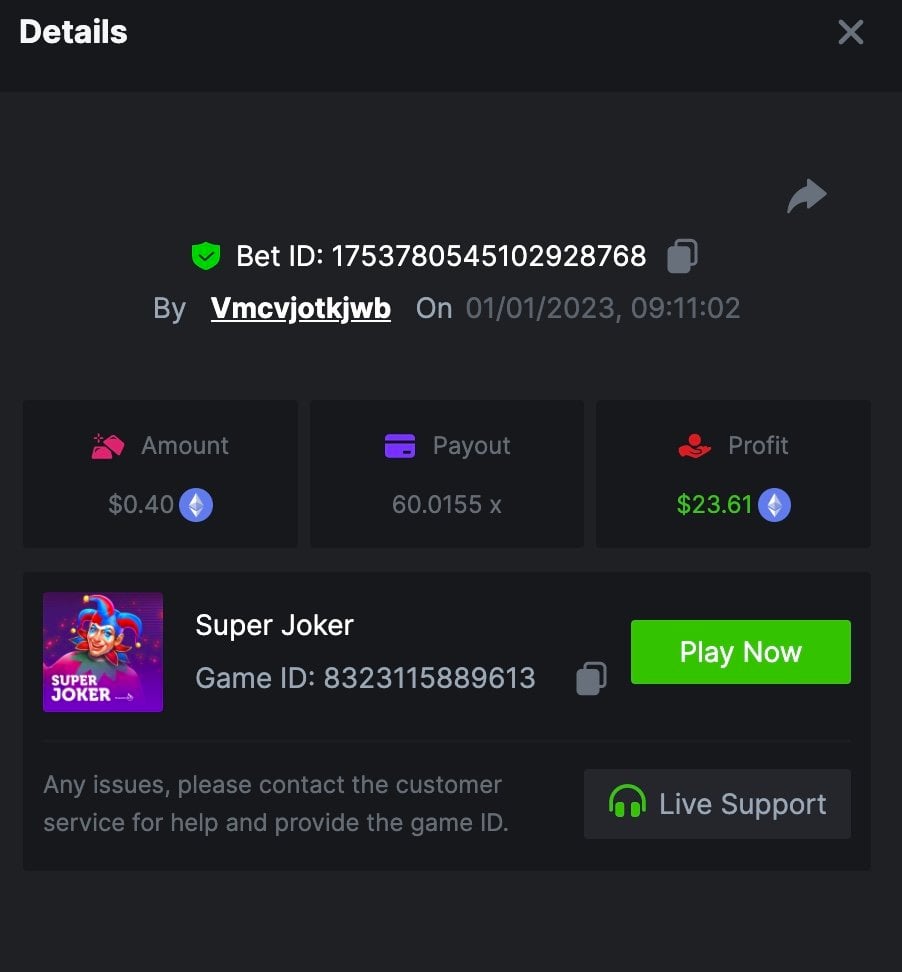
Task: Share this bet result
Action: 807,196
